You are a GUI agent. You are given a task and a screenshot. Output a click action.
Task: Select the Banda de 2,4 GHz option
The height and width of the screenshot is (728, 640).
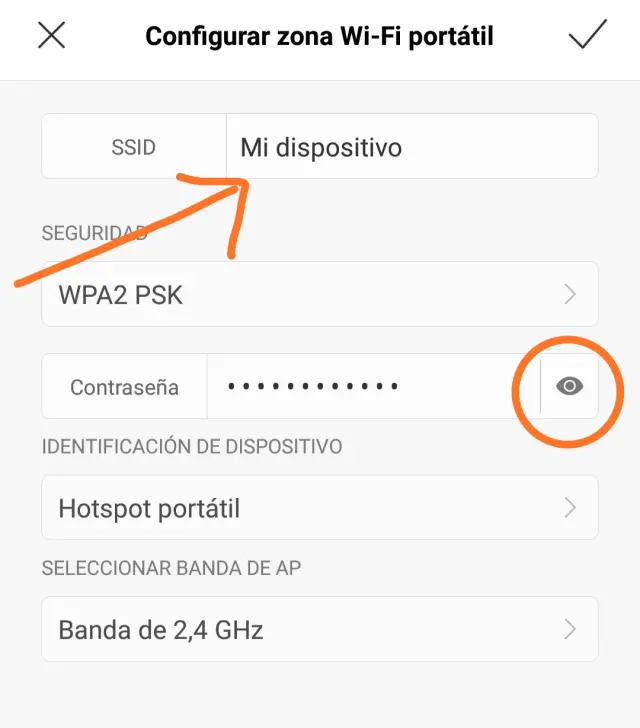coord(319,629)
